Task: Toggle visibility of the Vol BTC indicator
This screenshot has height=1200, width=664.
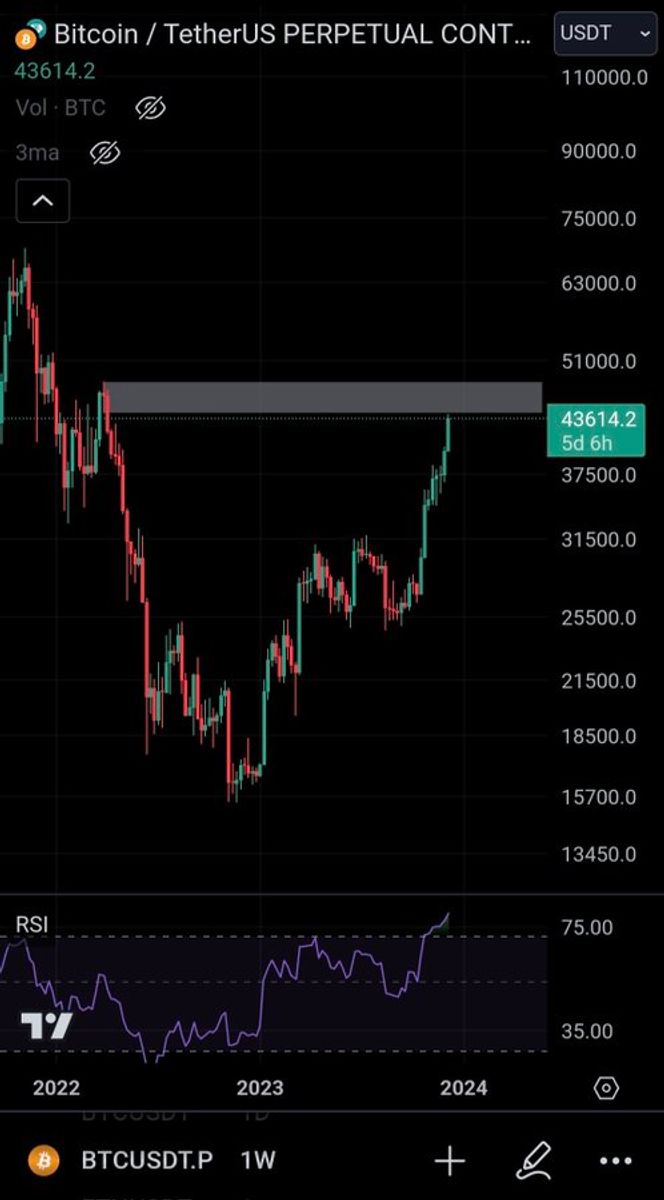Action: (x=150, y=108)
